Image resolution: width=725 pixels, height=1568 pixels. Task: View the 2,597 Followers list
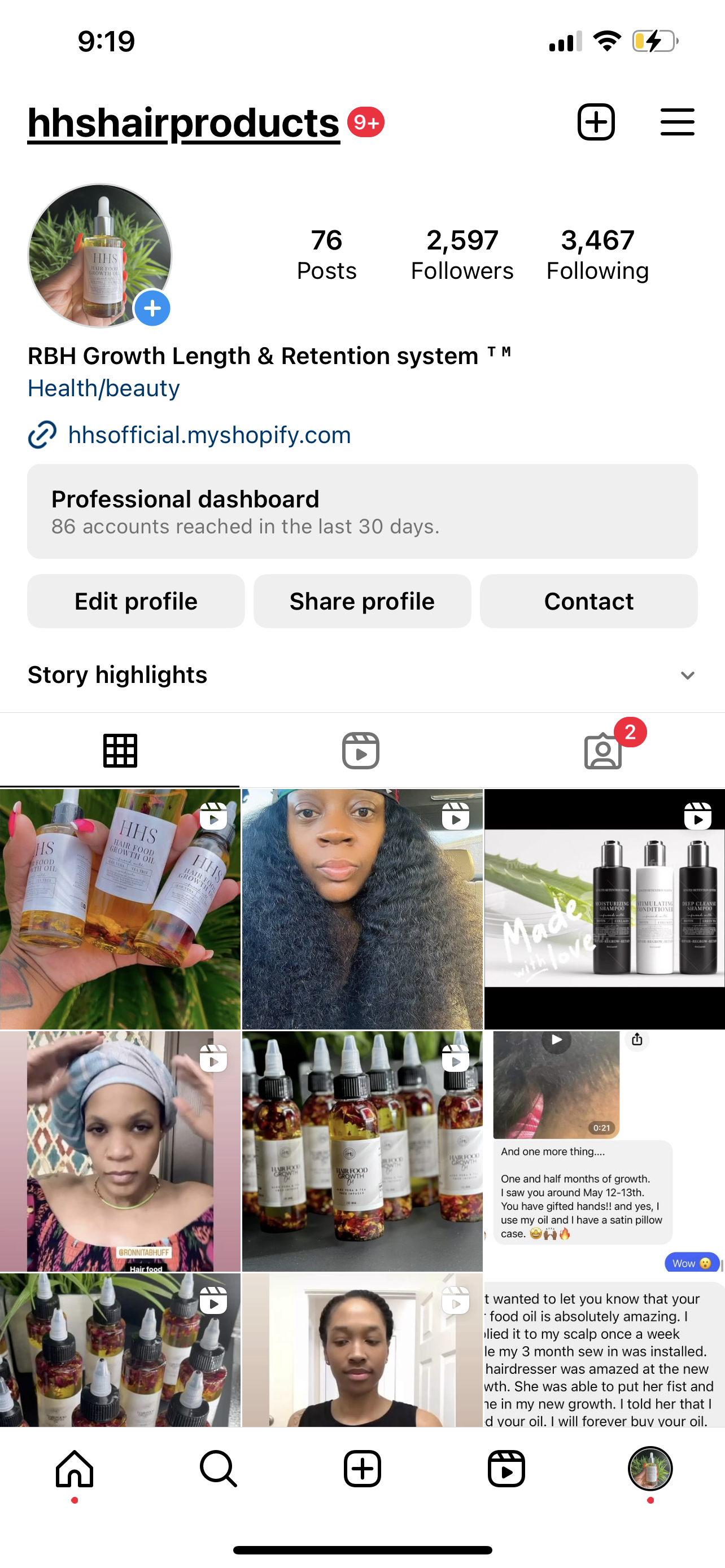pos(462,255)
